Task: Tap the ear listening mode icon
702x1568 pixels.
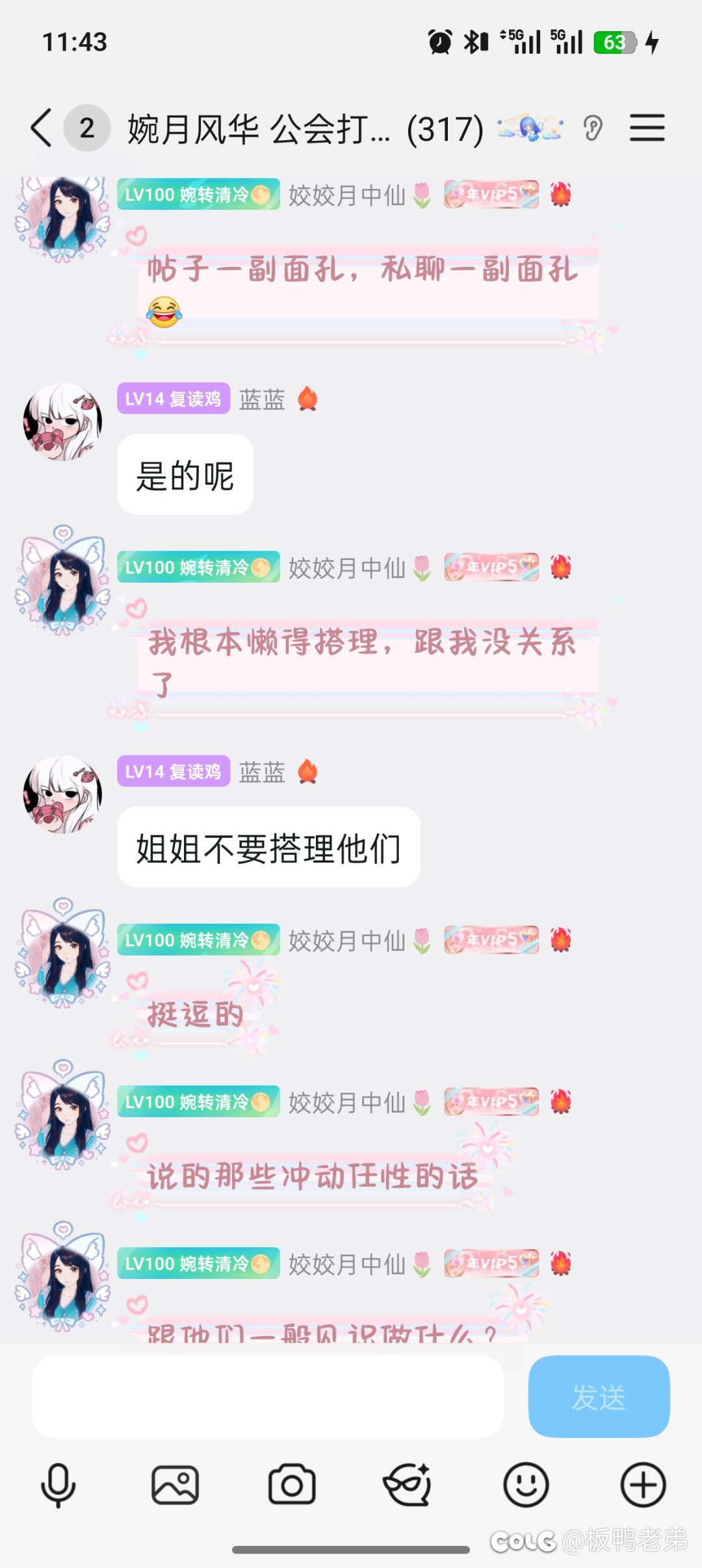Action: 593,128
